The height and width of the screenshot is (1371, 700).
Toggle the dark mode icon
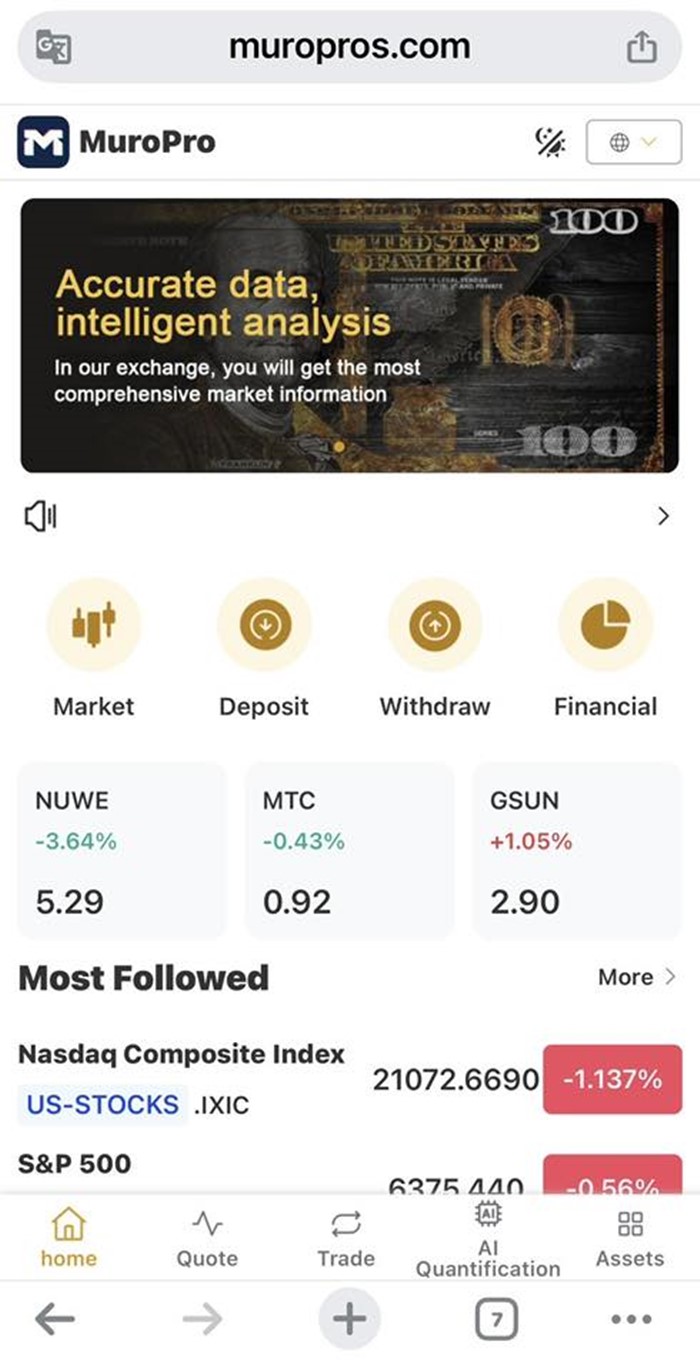coord(550,143)
